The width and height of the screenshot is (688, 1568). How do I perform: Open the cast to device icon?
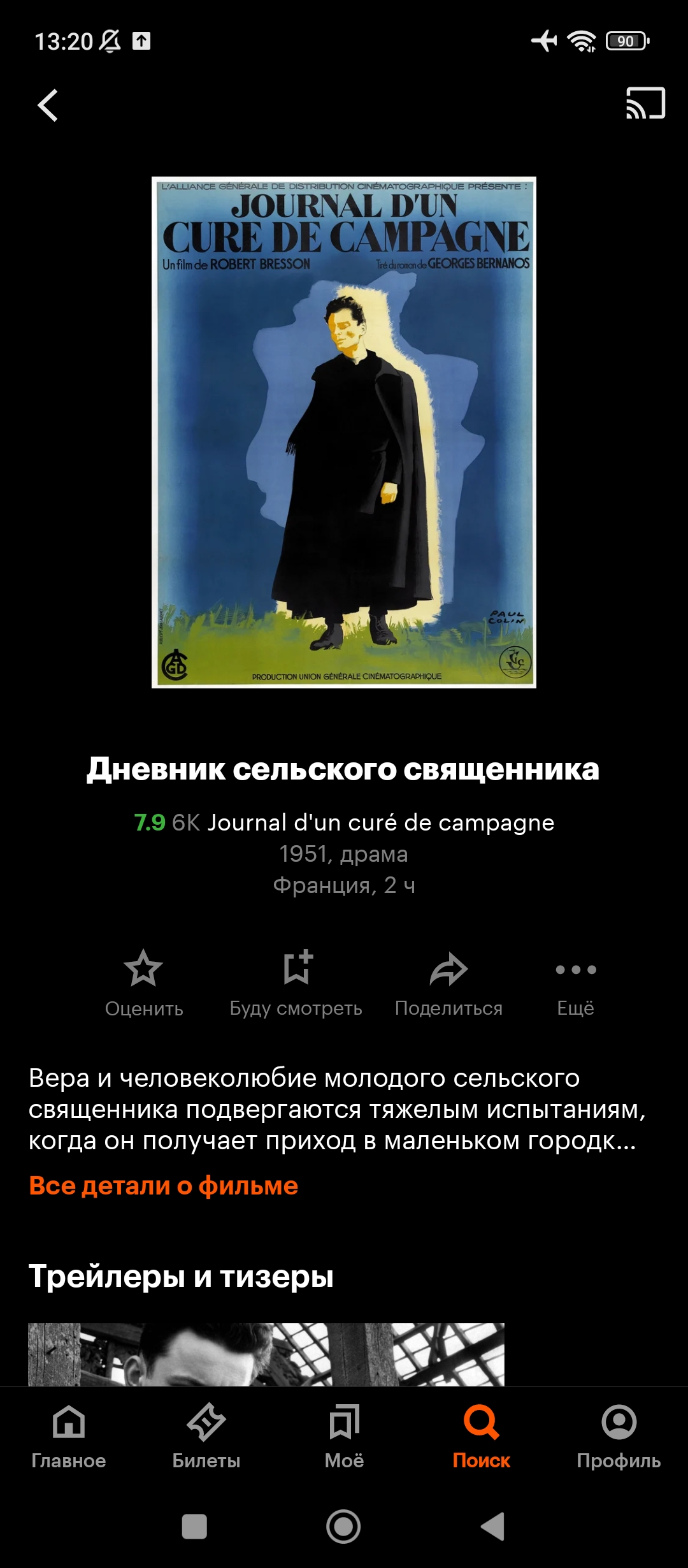pyautogui.click(x=645, y=103)
